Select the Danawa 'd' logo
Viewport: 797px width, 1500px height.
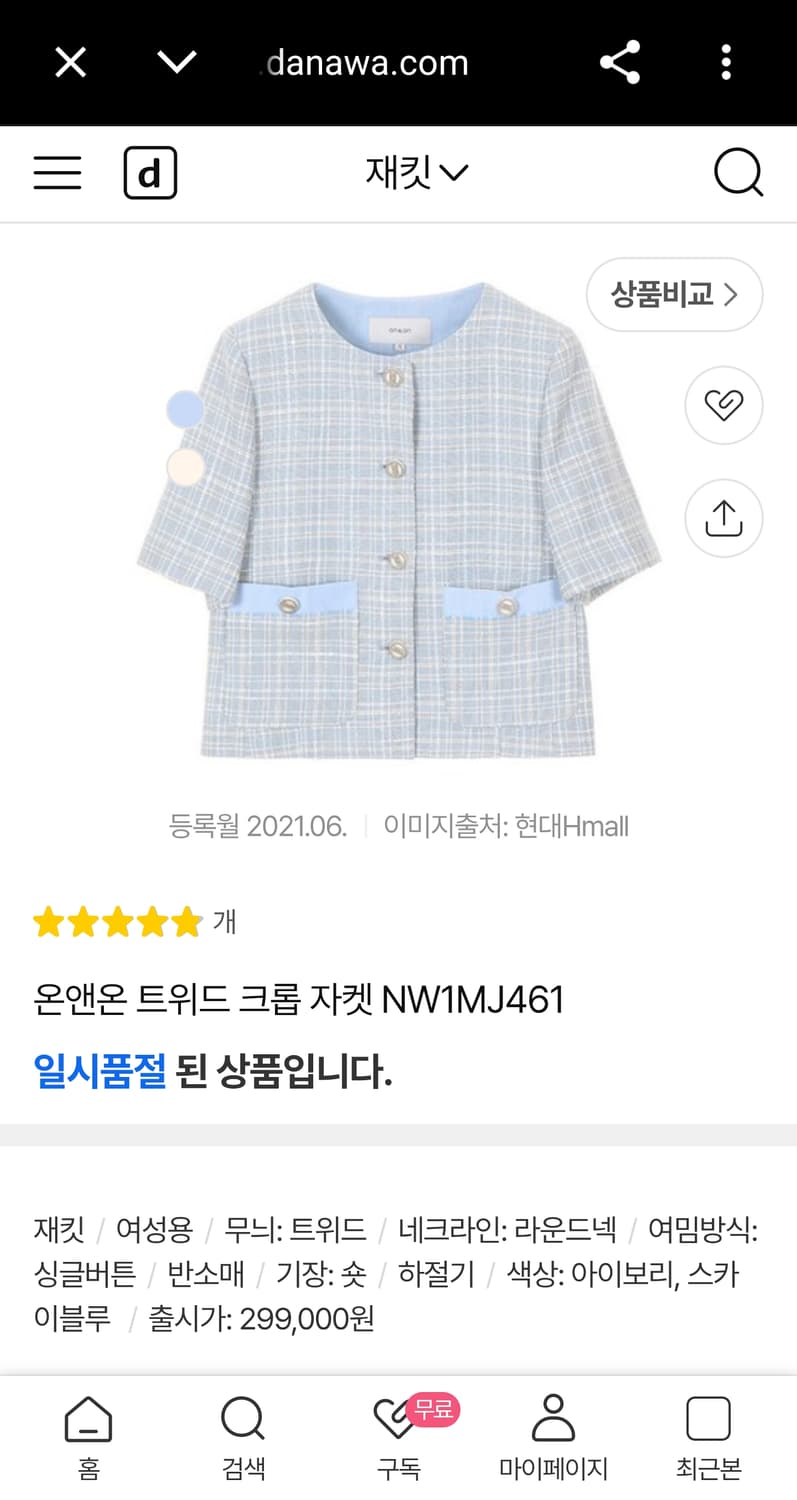point(150,172)
